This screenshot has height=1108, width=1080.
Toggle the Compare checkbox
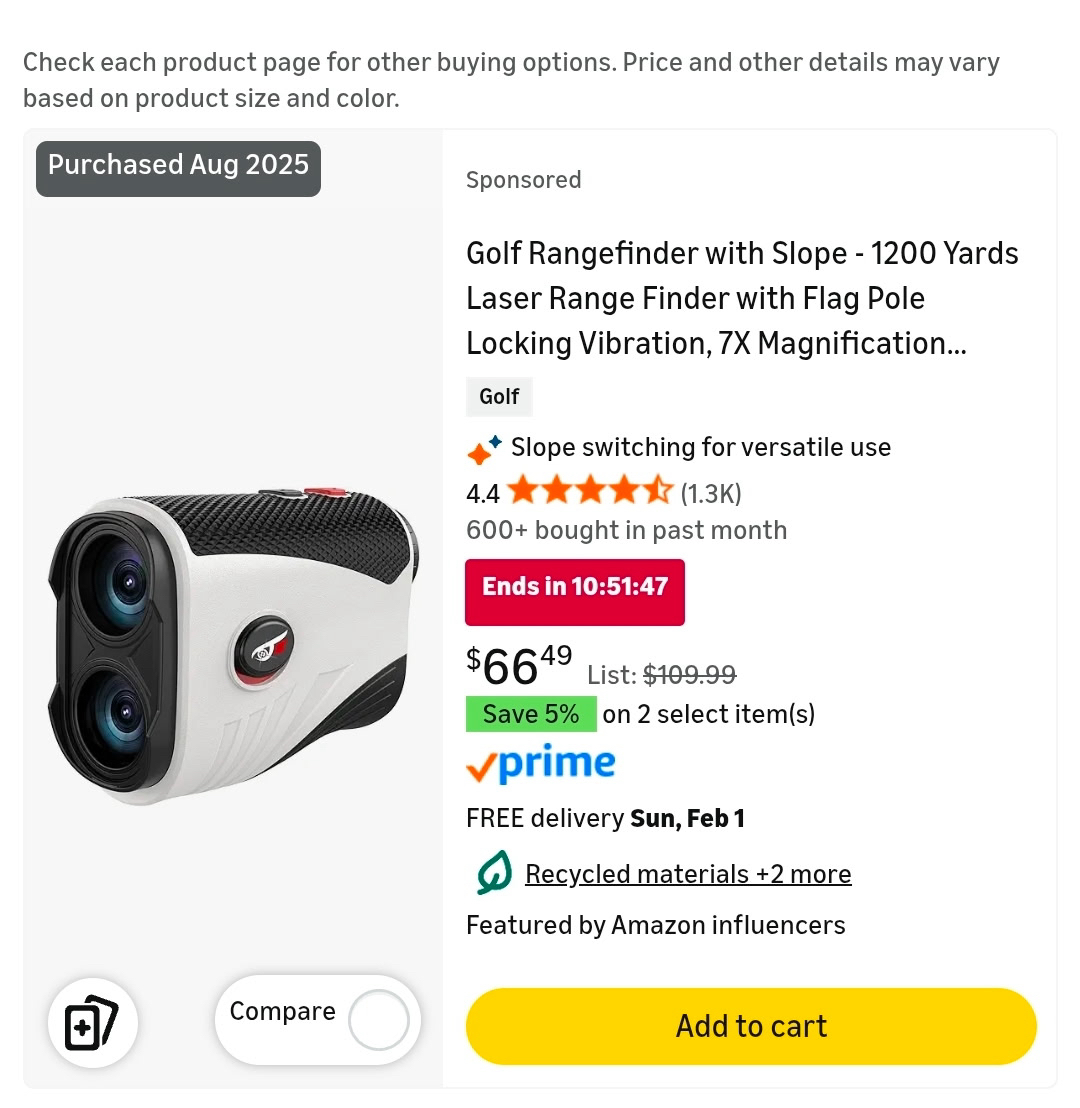coord(378,1020)
